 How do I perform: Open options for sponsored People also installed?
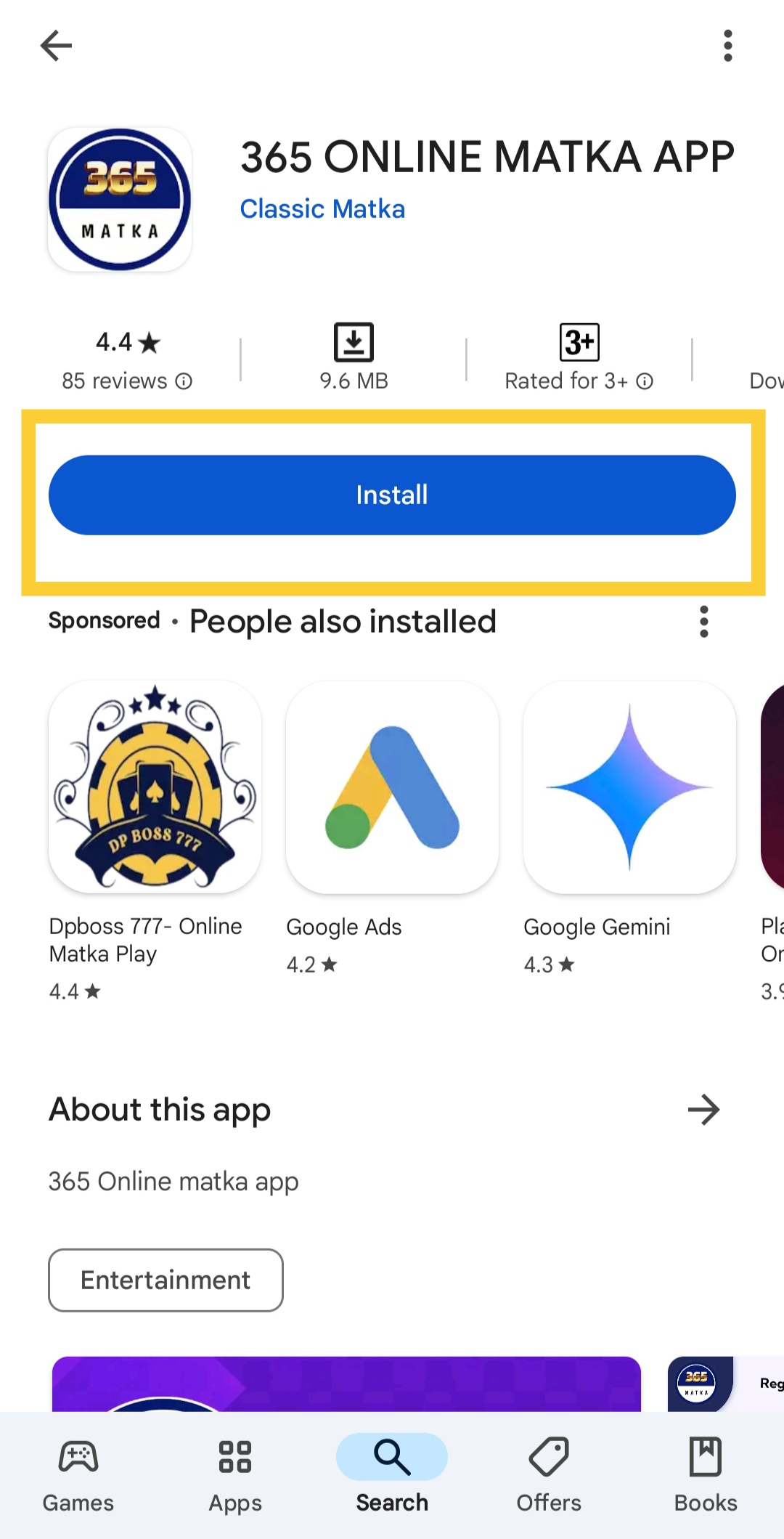pos(703,622)
